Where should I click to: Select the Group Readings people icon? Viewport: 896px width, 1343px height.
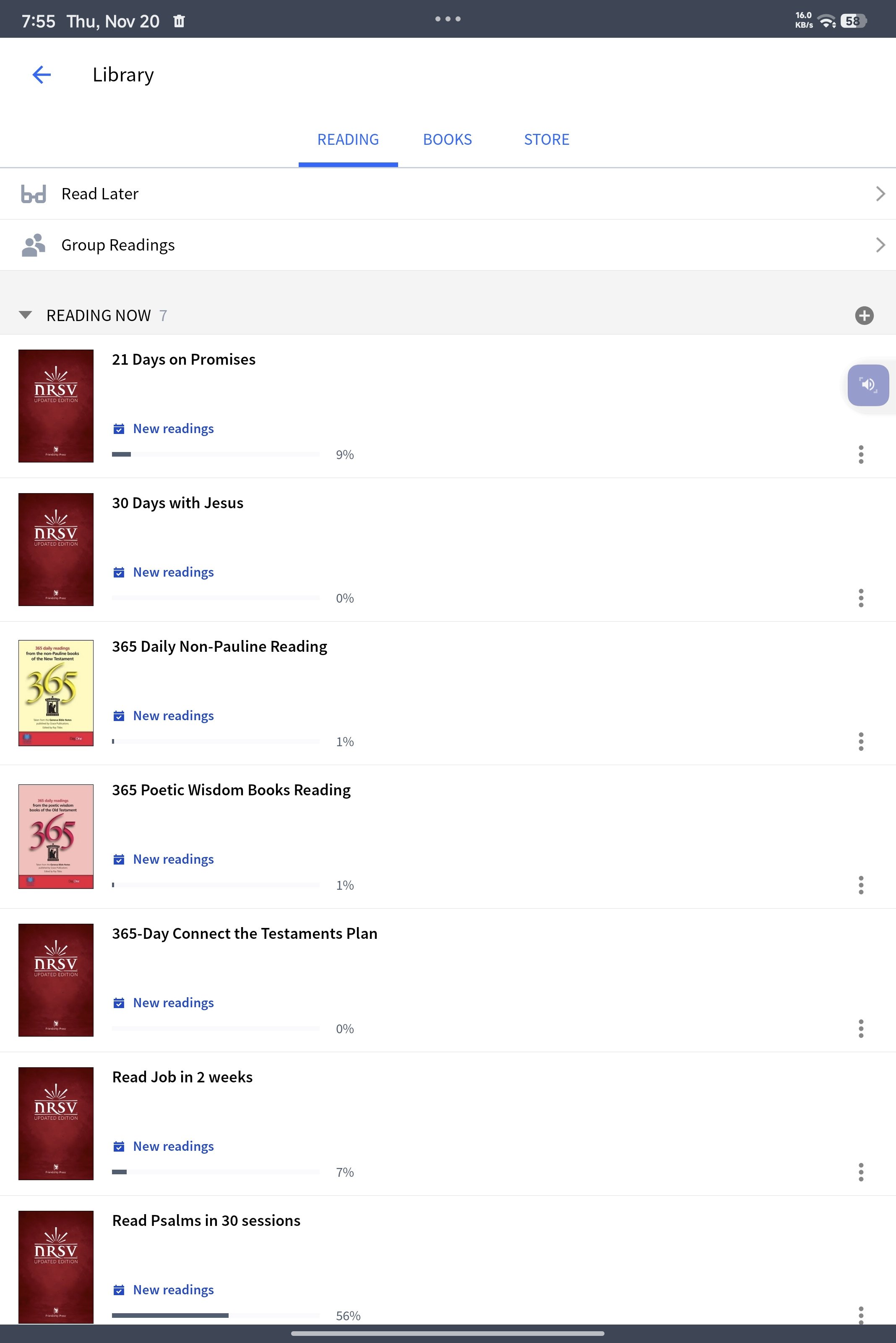point(34,245)
